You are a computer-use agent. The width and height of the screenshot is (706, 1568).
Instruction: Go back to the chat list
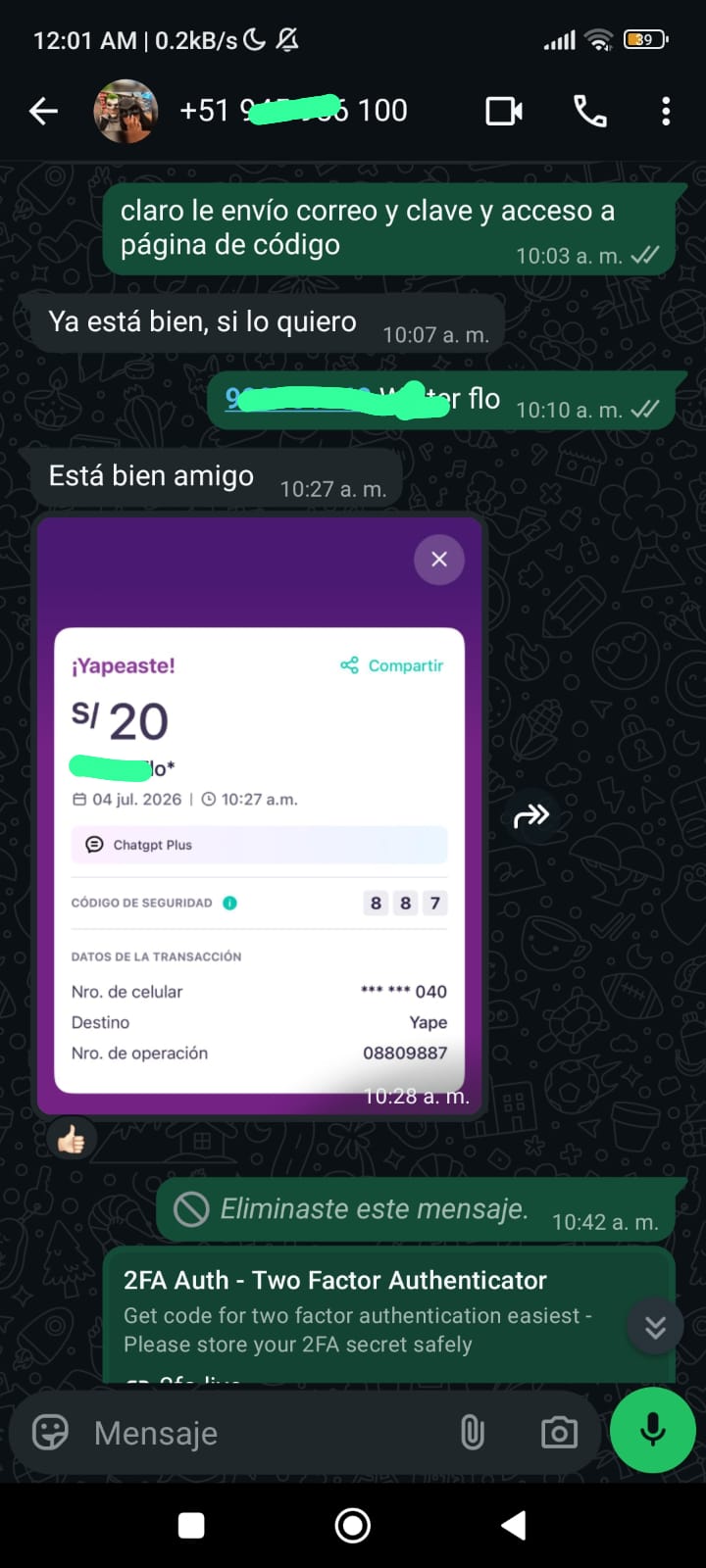pyautogui.click(x=43, y=112)
